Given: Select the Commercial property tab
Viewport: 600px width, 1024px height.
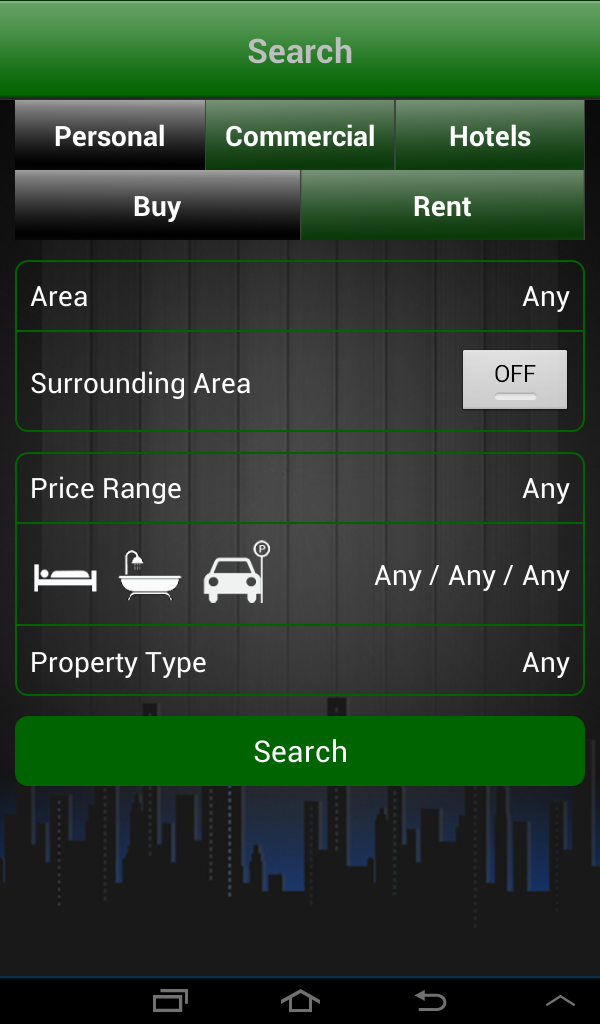Looking at the screenshot, I should (x=300, y=136).
